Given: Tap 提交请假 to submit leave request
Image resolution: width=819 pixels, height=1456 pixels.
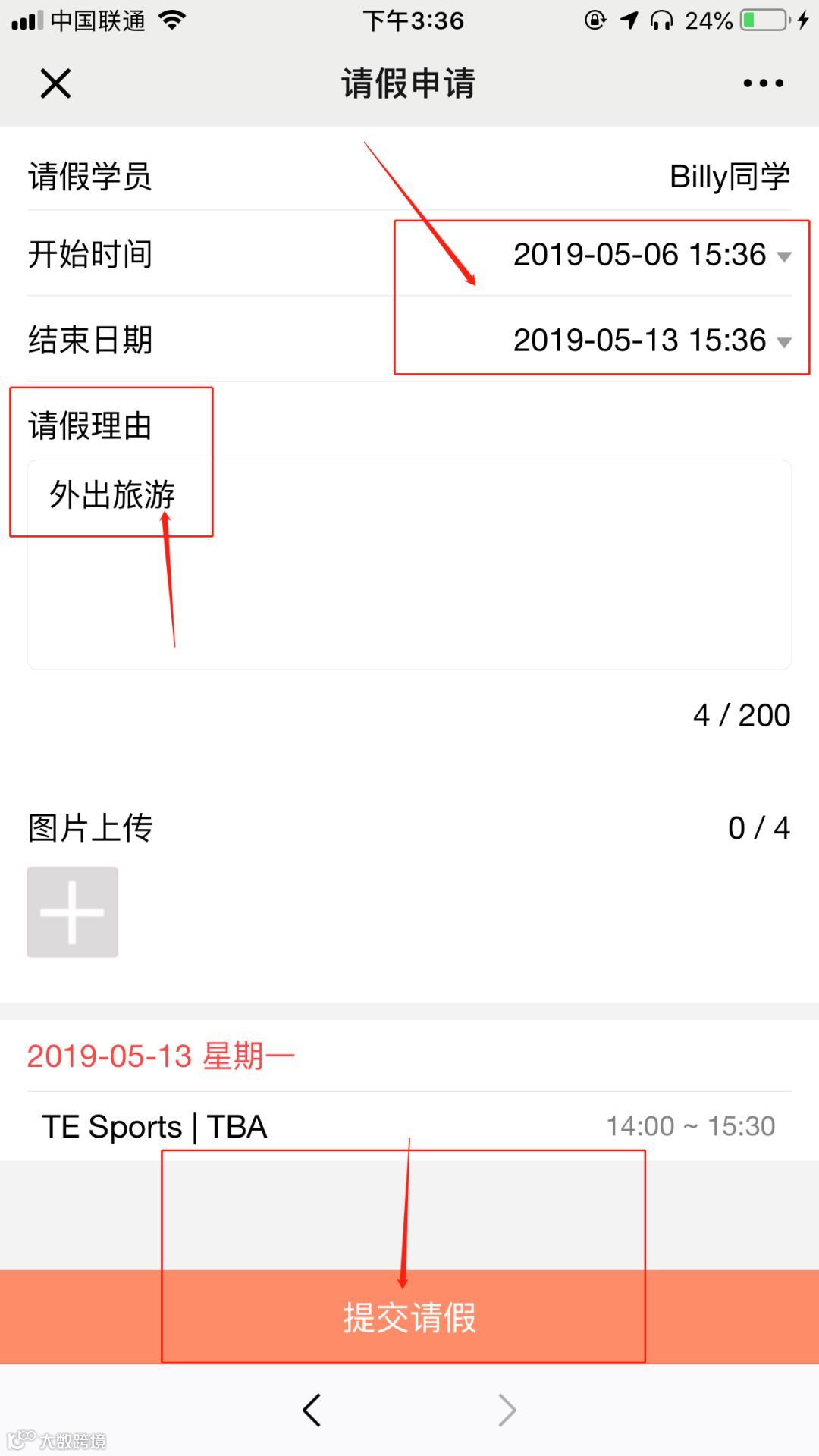Looking at the screenshot, I should 409,1317.
